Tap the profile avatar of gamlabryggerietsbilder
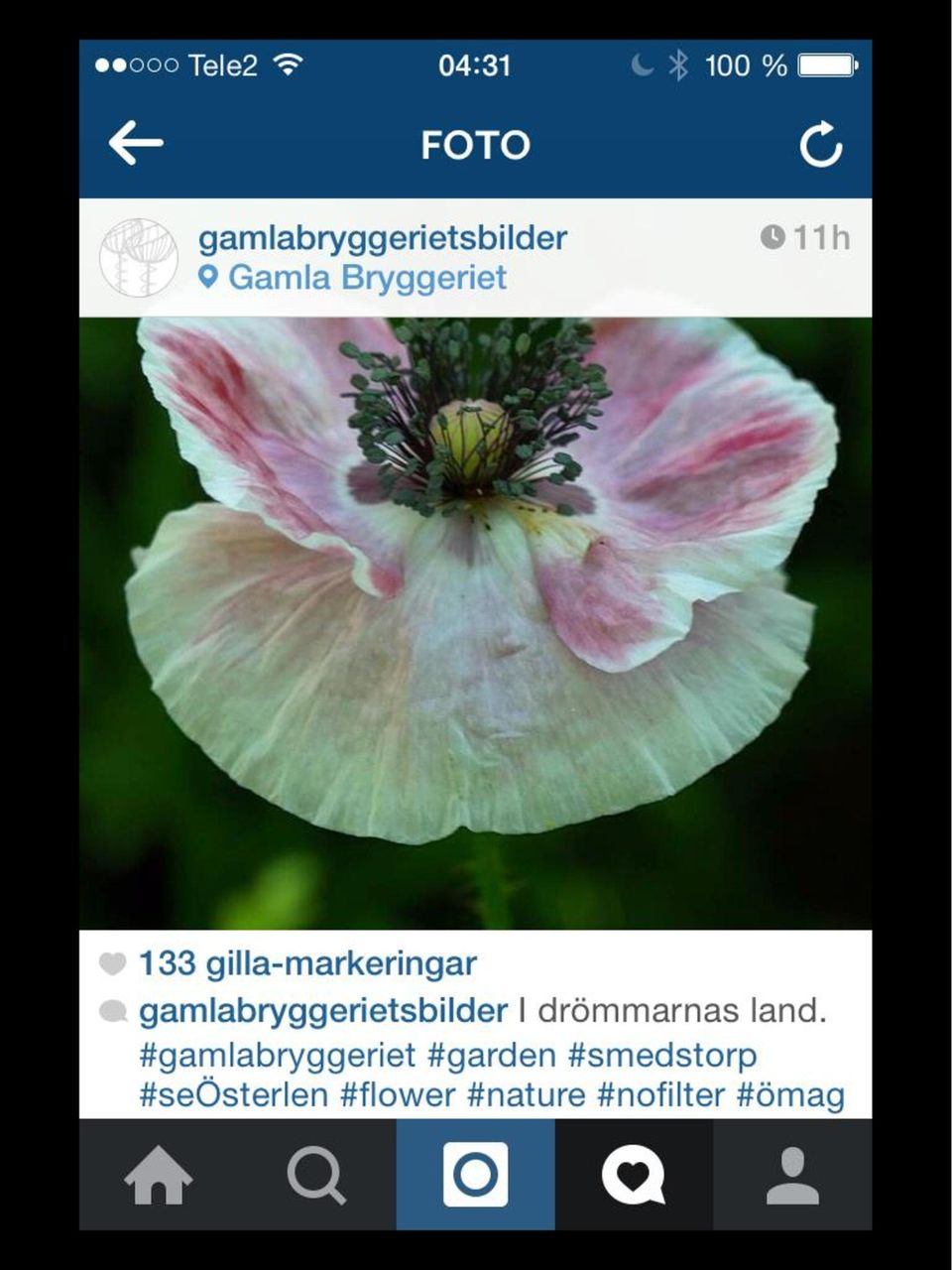Screen dimensions: 952x1270 [x=138, y=257]
